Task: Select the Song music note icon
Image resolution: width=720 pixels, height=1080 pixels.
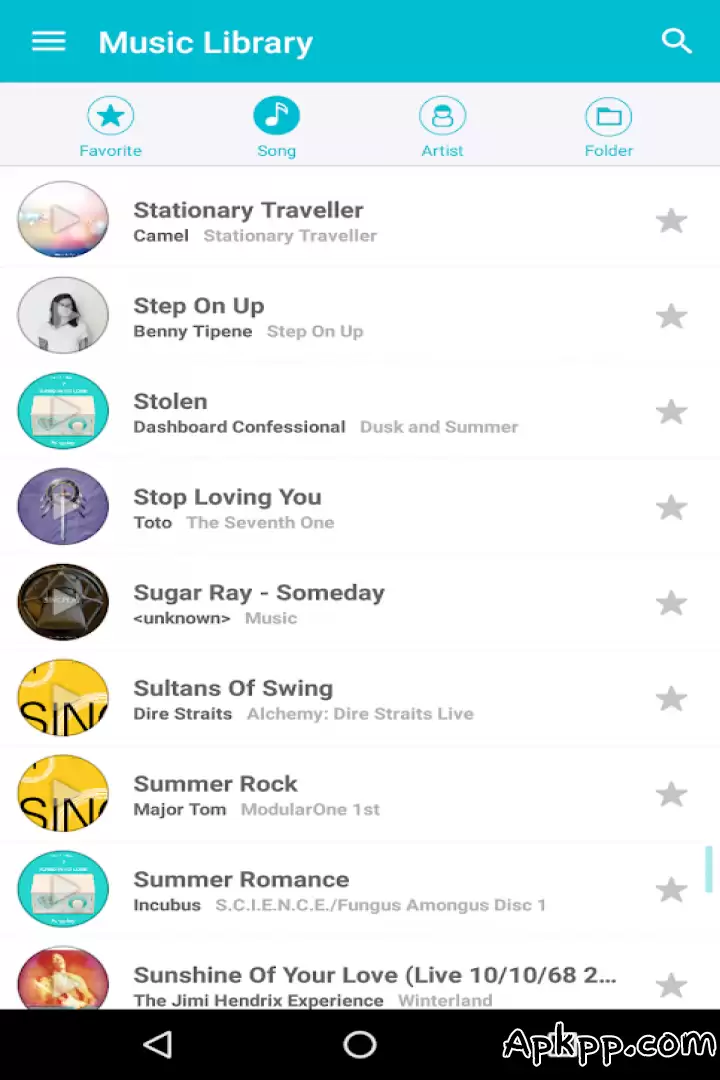Action: [276, 115]
